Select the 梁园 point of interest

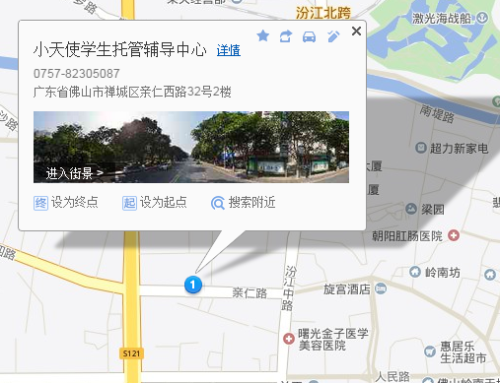point(425,209)
